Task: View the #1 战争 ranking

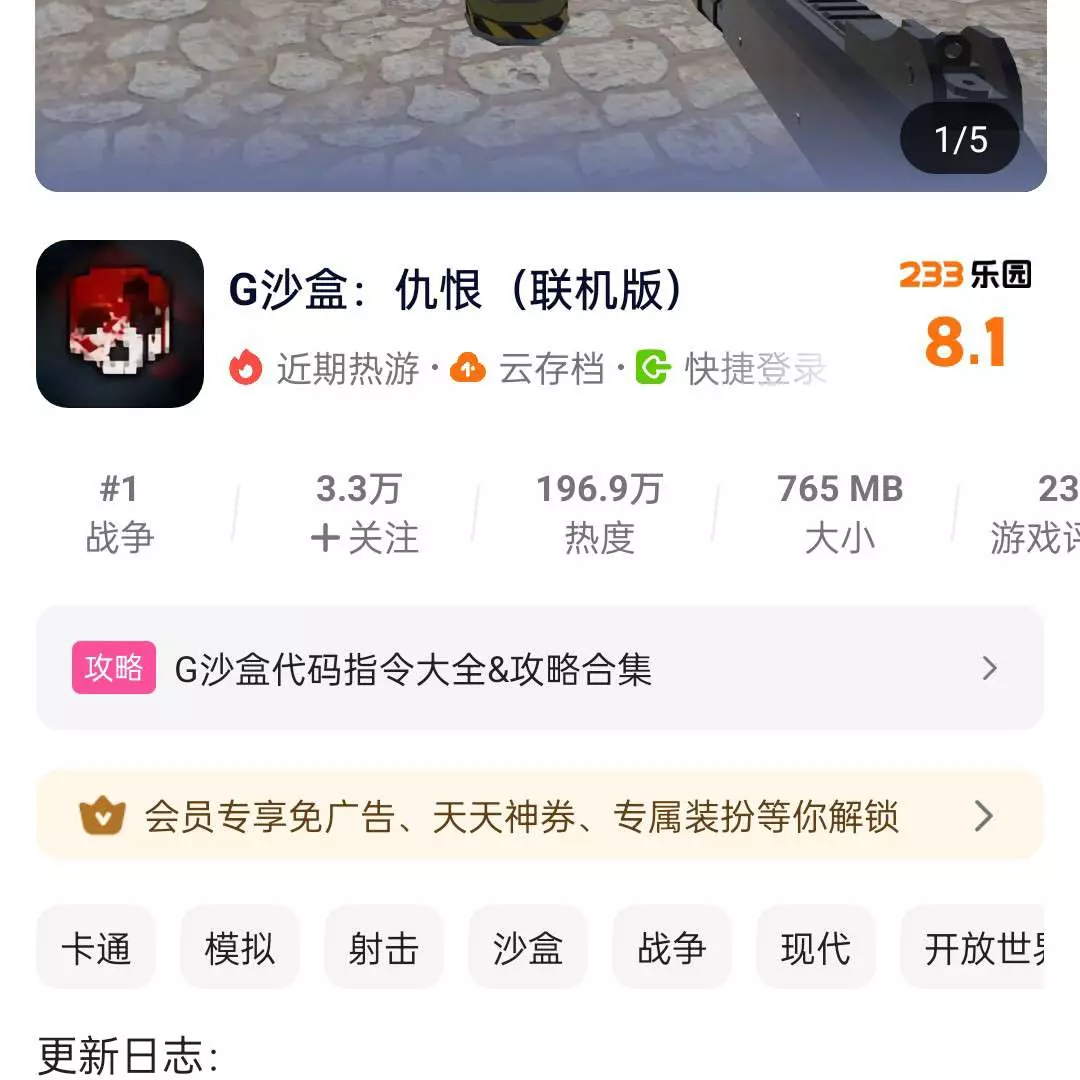Action: (x=120, y=514)
